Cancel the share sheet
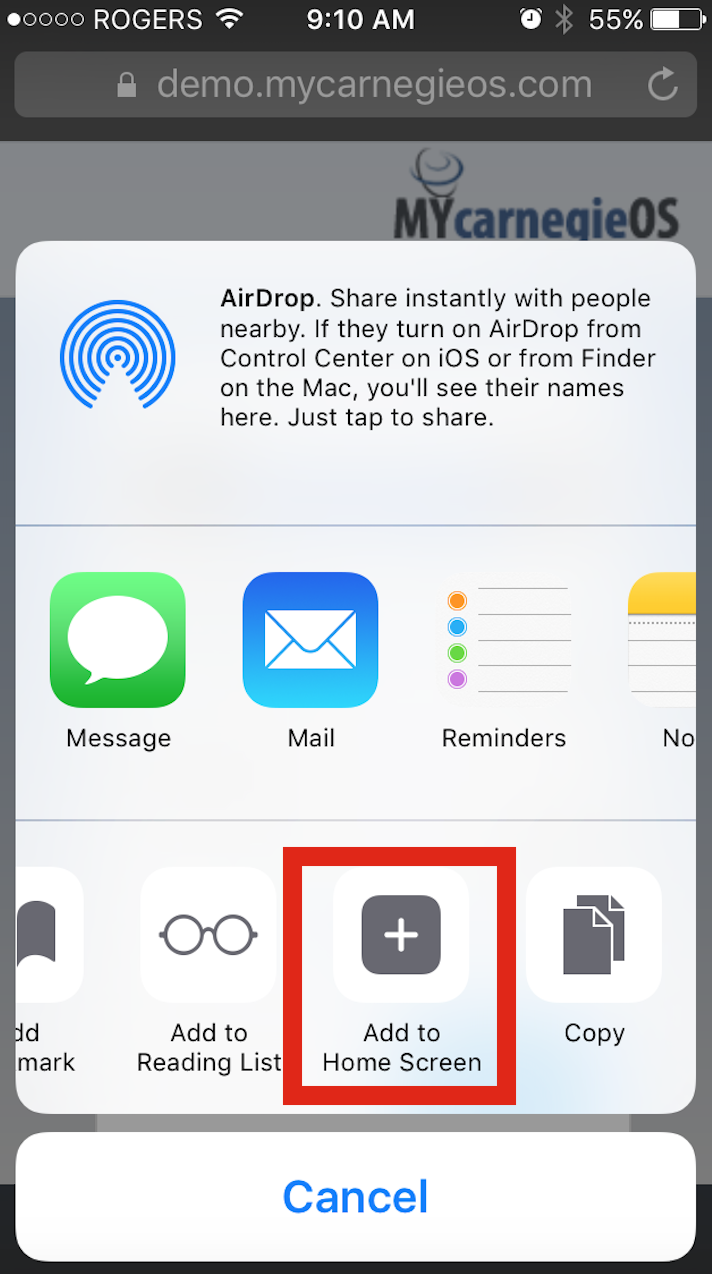 pyautogui.click(x=356, y=1197)
